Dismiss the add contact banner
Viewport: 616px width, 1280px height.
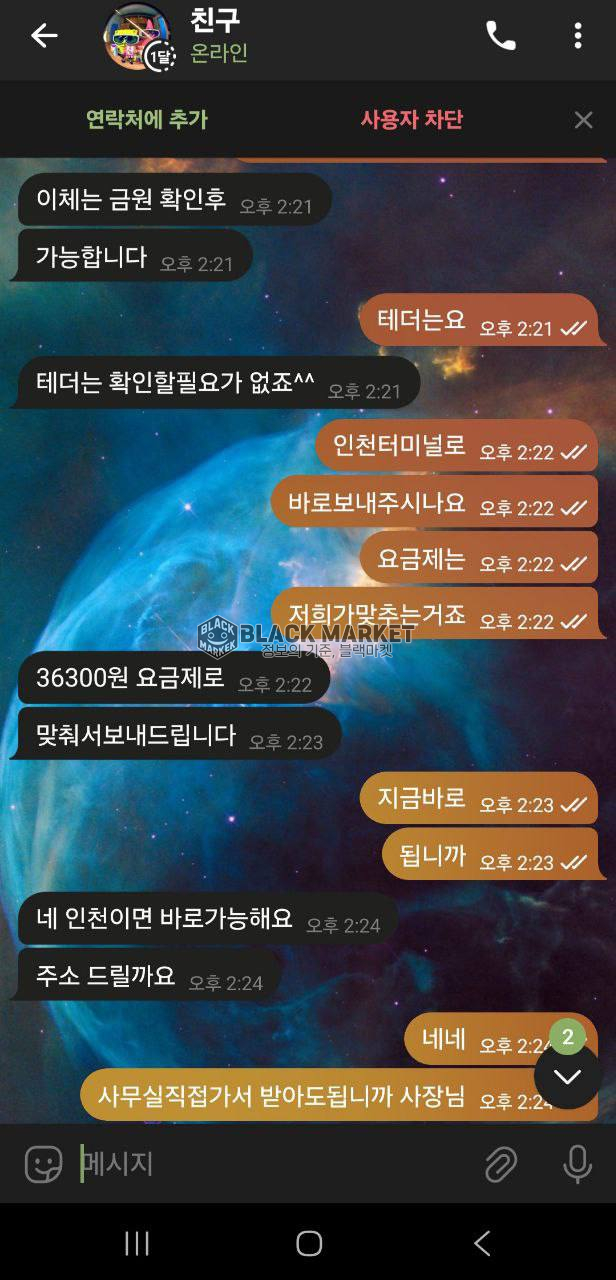point(583,120)
